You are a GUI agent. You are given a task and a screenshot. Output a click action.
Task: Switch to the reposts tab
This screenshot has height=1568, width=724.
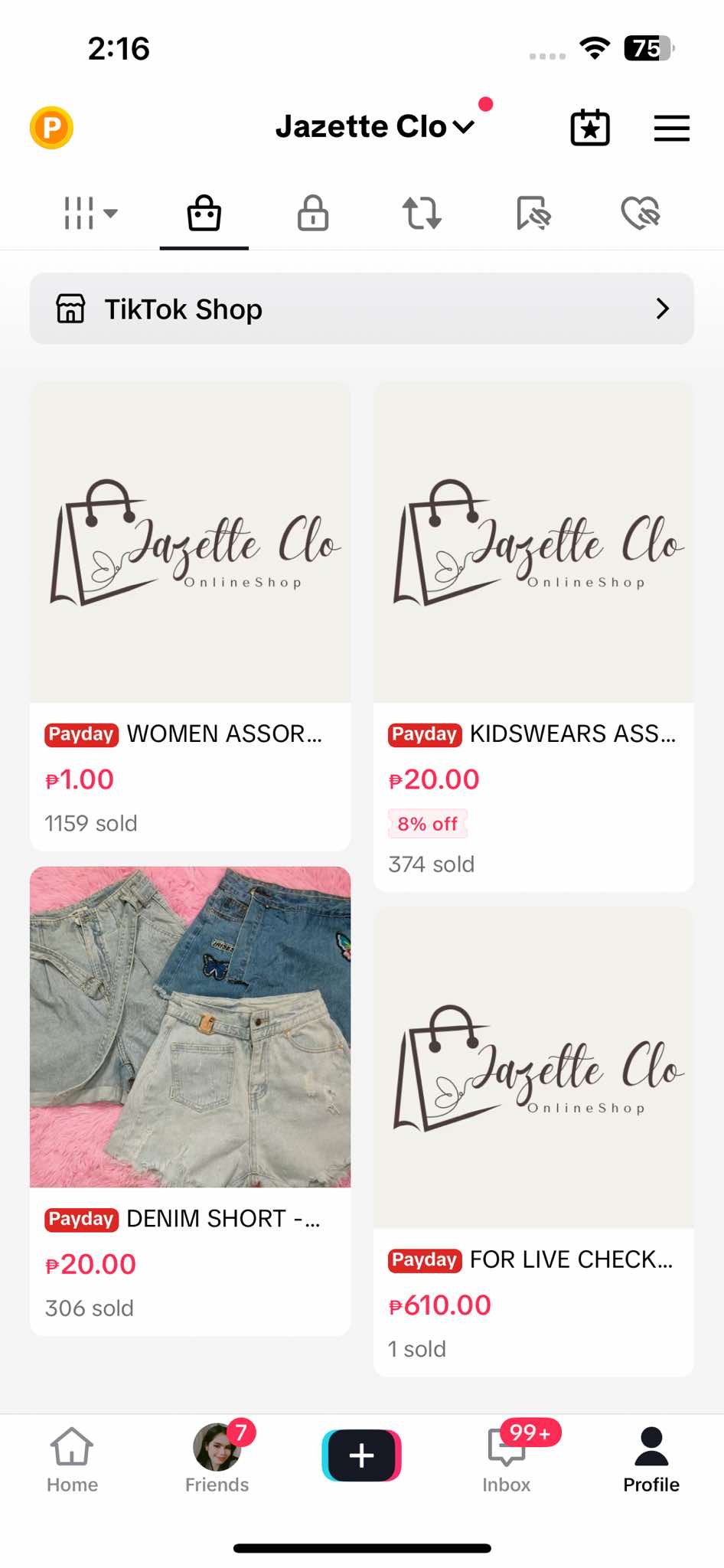[x=422, y=213]
